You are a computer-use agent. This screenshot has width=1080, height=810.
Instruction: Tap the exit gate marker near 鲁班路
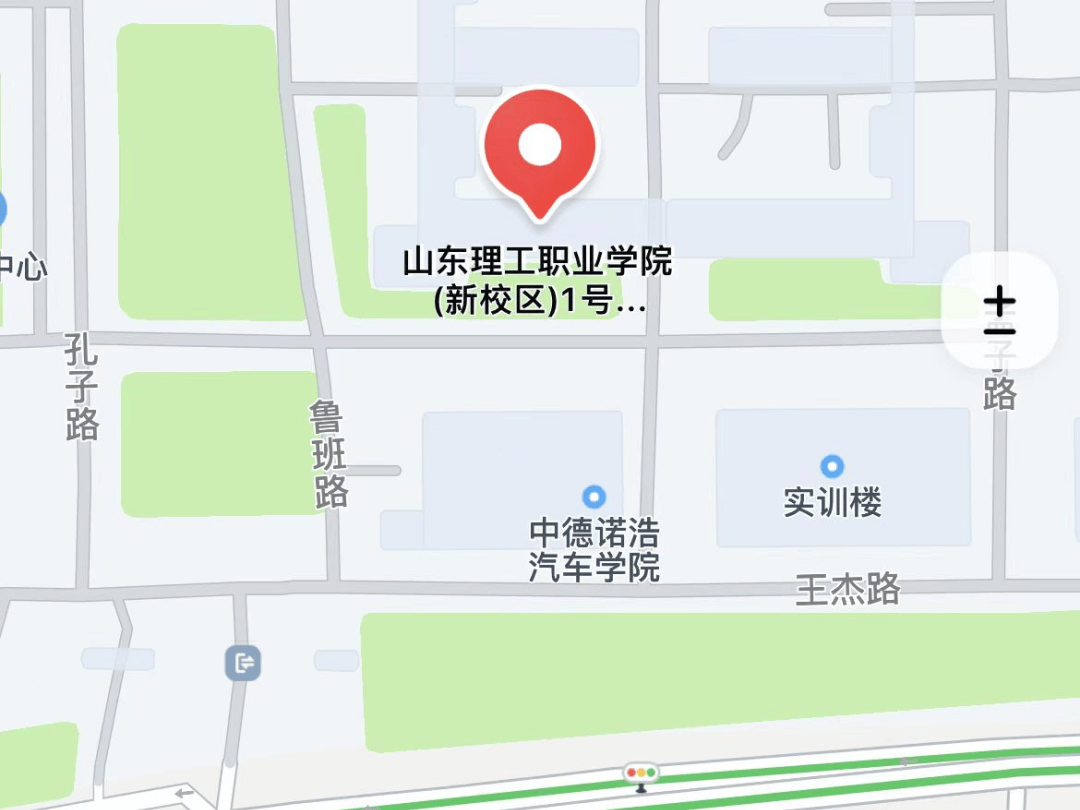[x=243, y=662]
